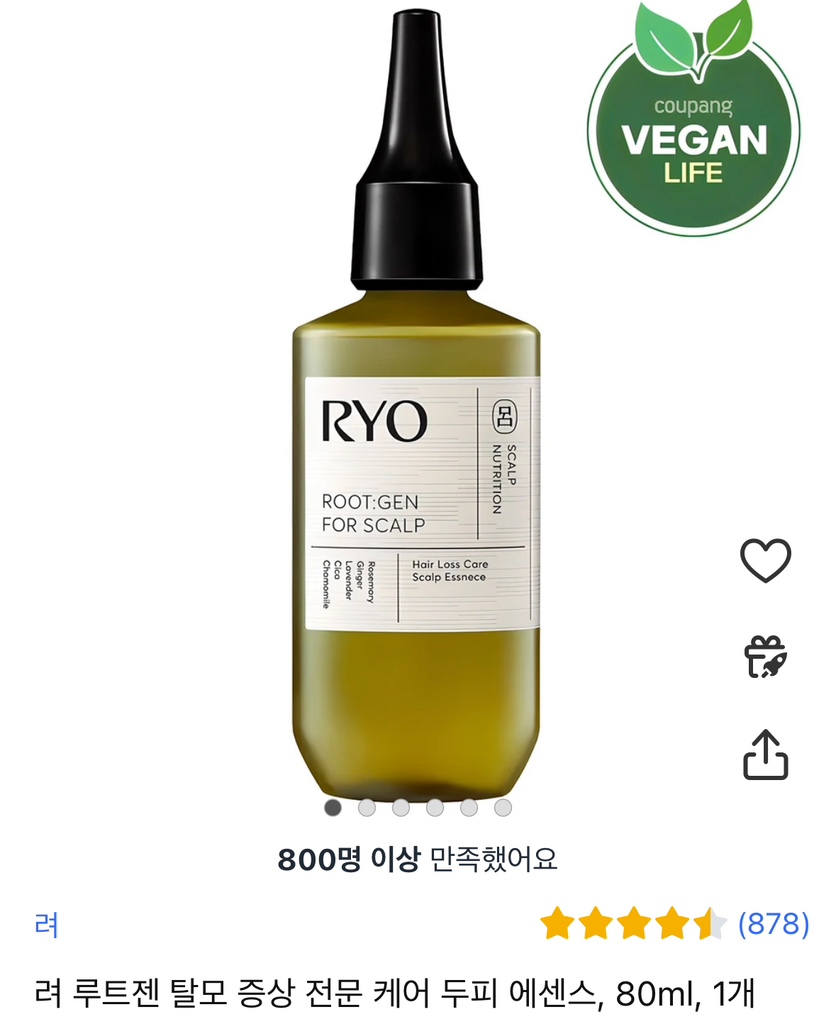Share this RYO scalp essence product
This screenshot has height=1024, width=836.
(x=766, y=755)
